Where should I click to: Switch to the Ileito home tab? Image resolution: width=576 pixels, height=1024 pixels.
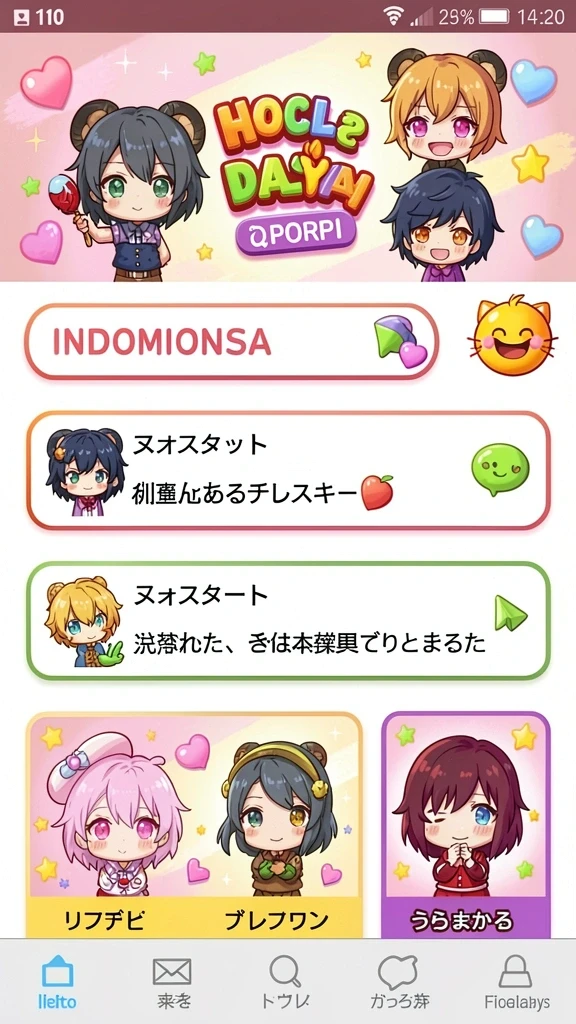57,982
